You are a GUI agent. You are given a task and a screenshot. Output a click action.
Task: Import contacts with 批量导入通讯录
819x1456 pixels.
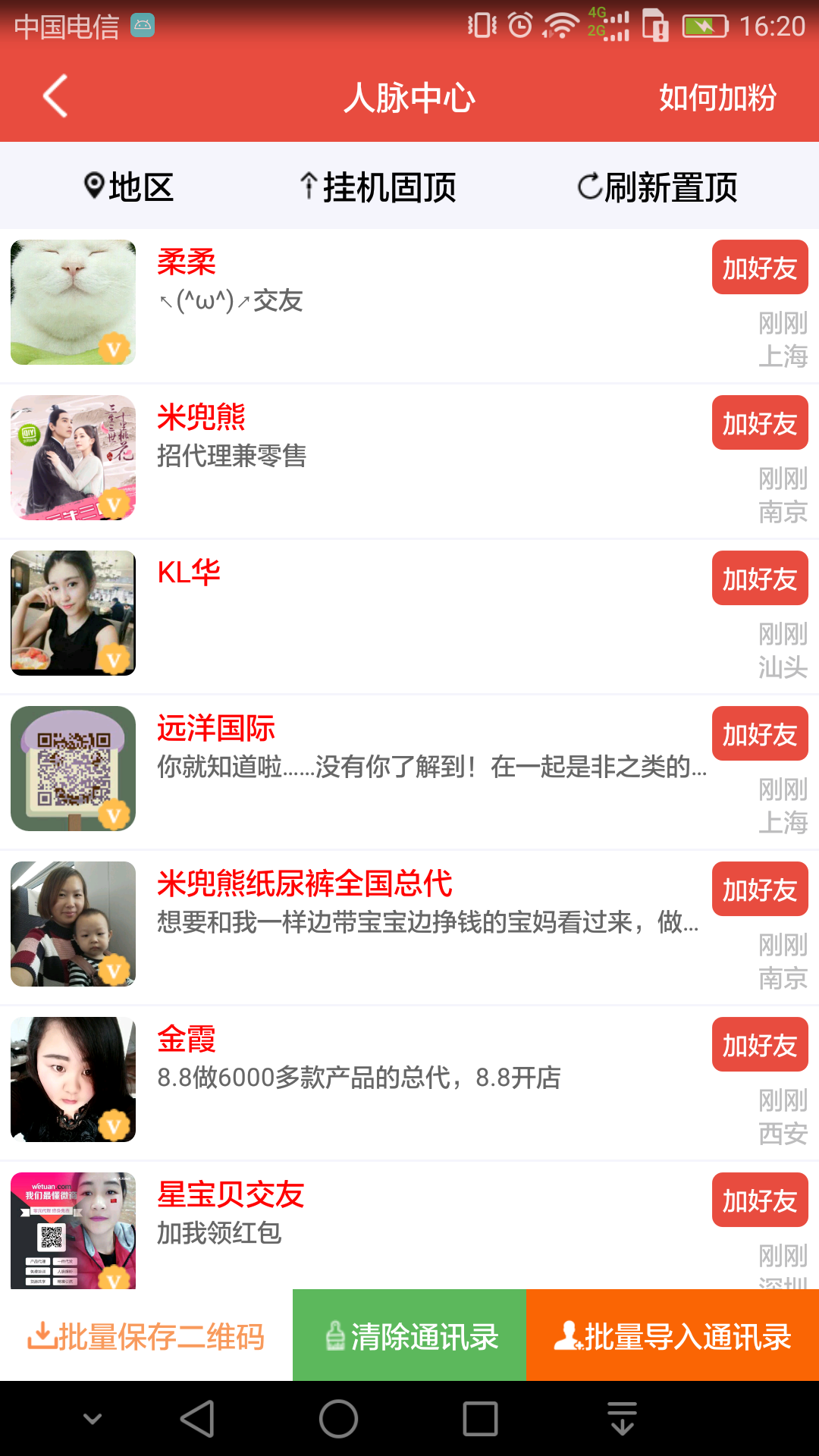pyautogui.click(x=673, y=1336)
